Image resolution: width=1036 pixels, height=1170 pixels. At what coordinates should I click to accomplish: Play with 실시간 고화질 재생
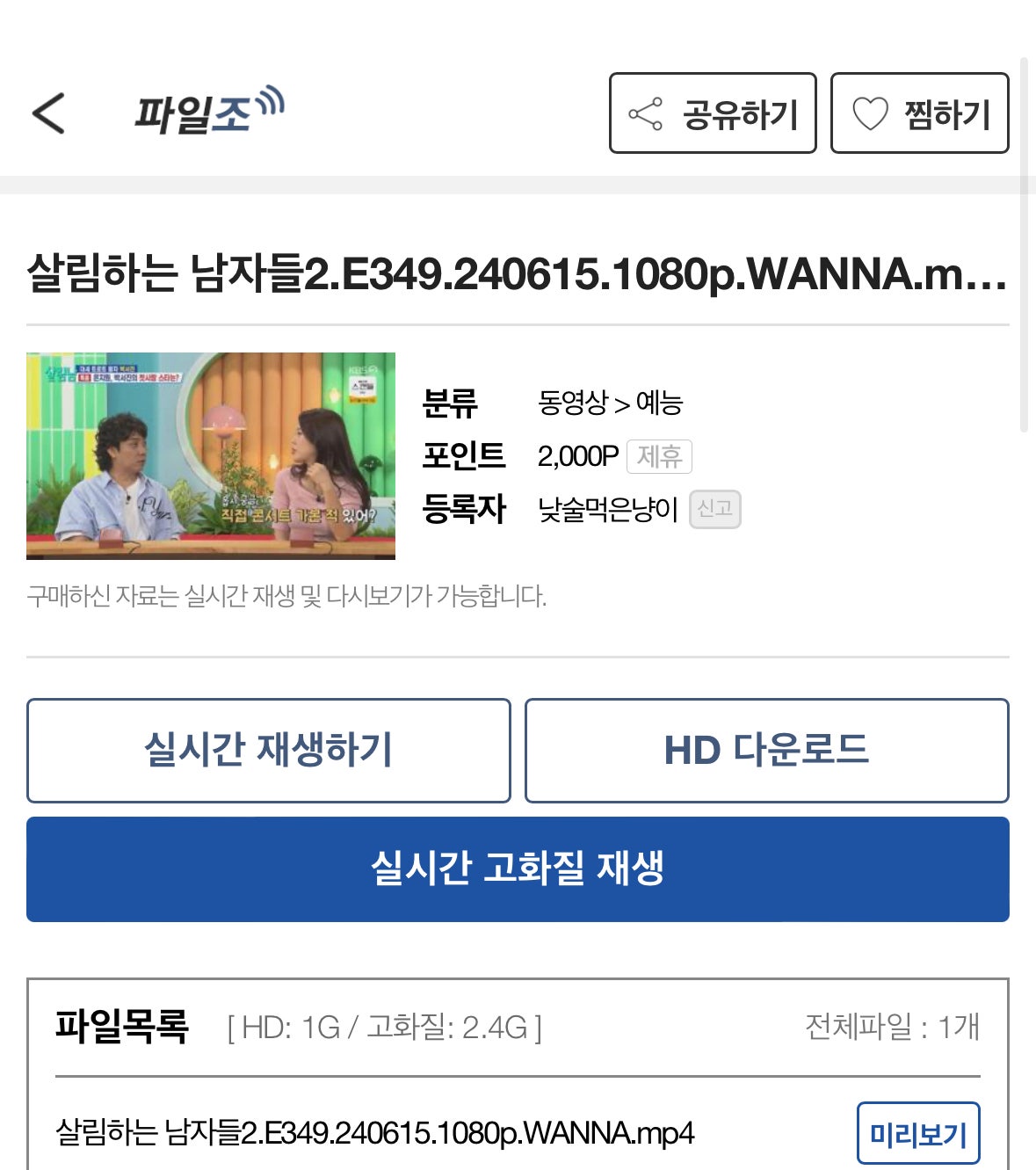point(518,868)
